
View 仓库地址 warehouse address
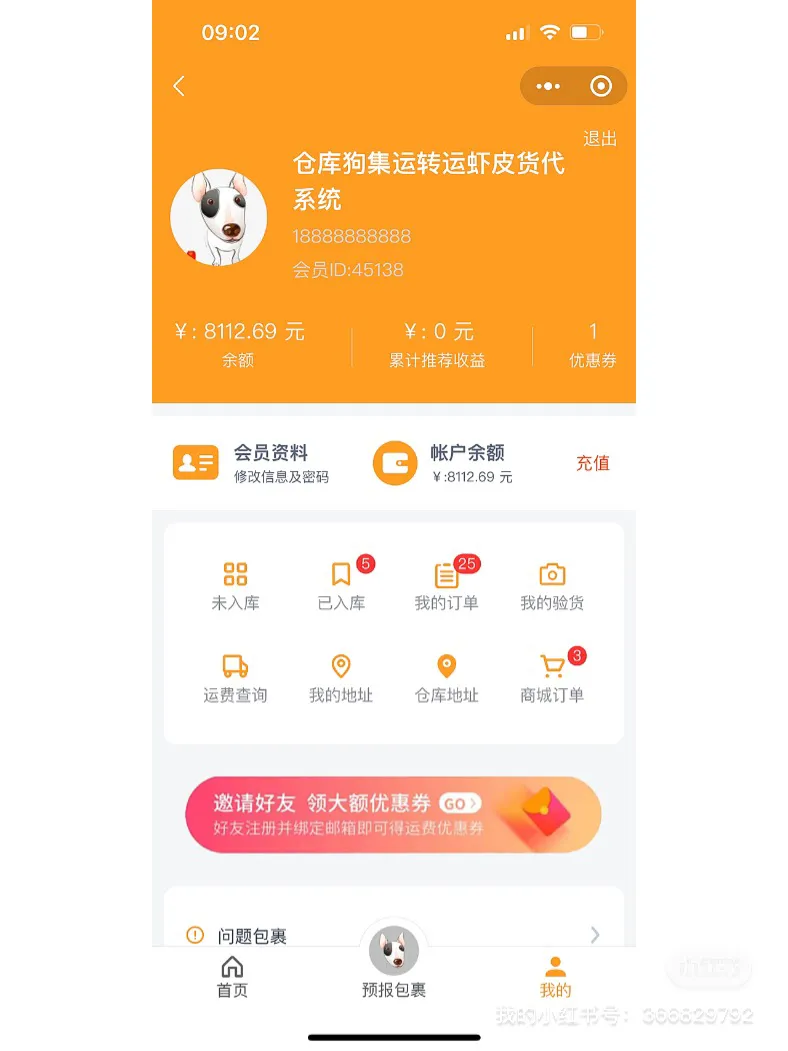(446, 679)
